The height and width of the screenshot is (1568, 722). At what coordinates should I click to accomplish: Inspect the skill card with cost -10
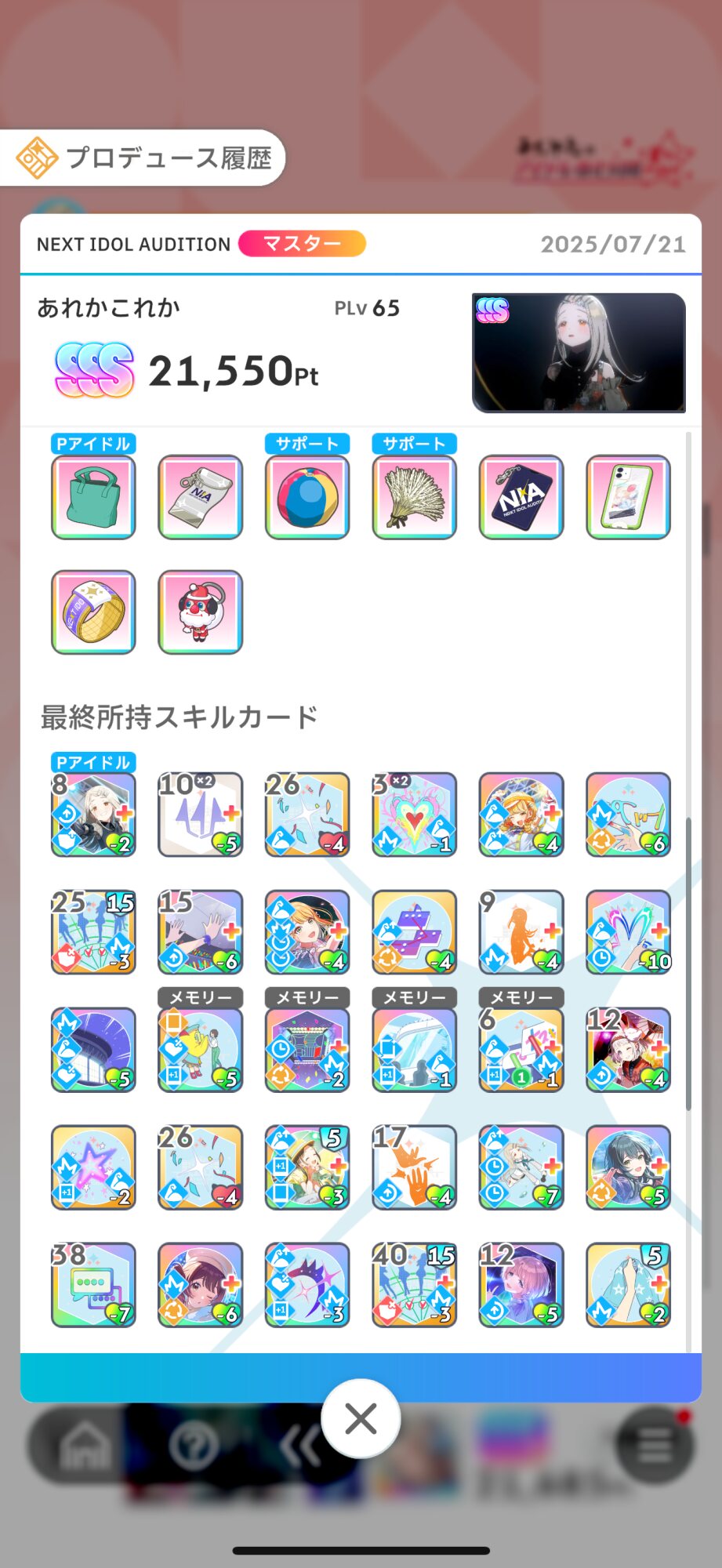tap(628, 932)
